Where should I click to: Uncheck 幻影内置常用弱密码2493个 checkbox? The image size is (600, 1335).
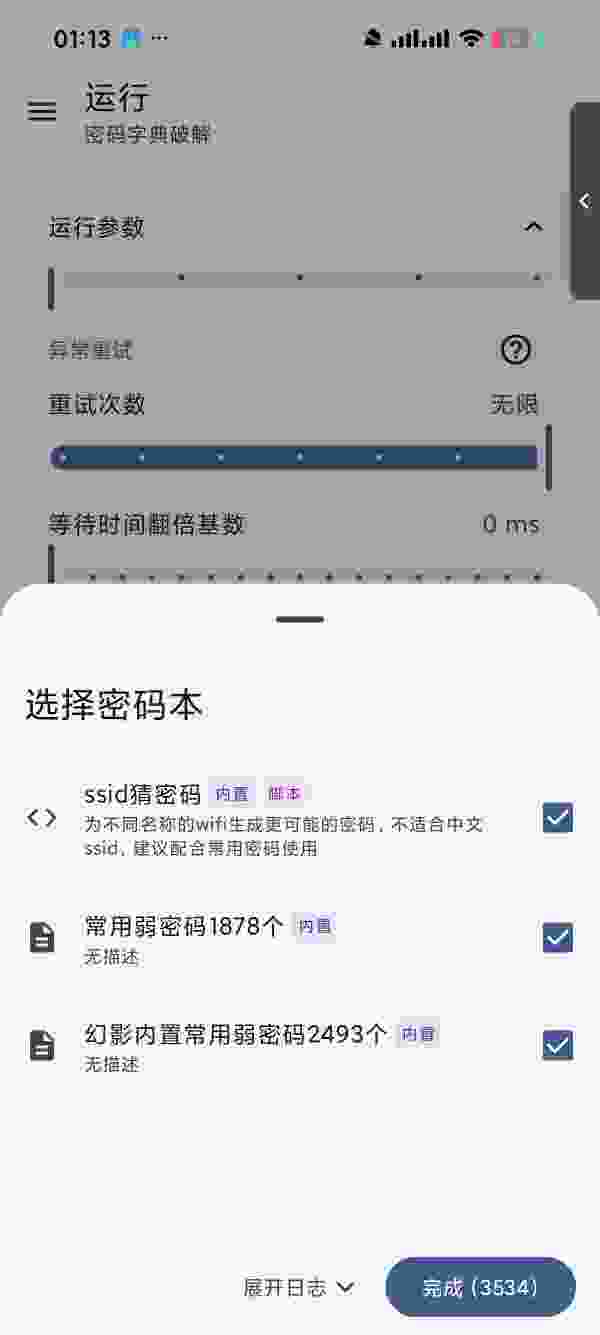557,1045
